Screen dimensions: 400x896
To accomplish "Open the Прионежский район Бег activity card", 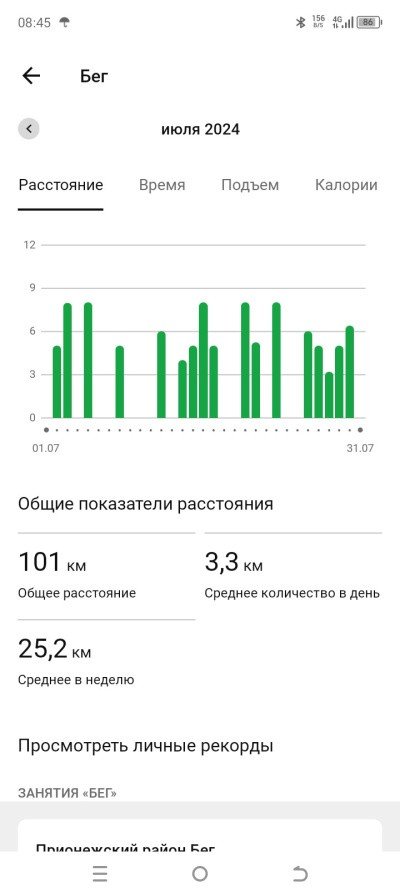I will (200, 835).
